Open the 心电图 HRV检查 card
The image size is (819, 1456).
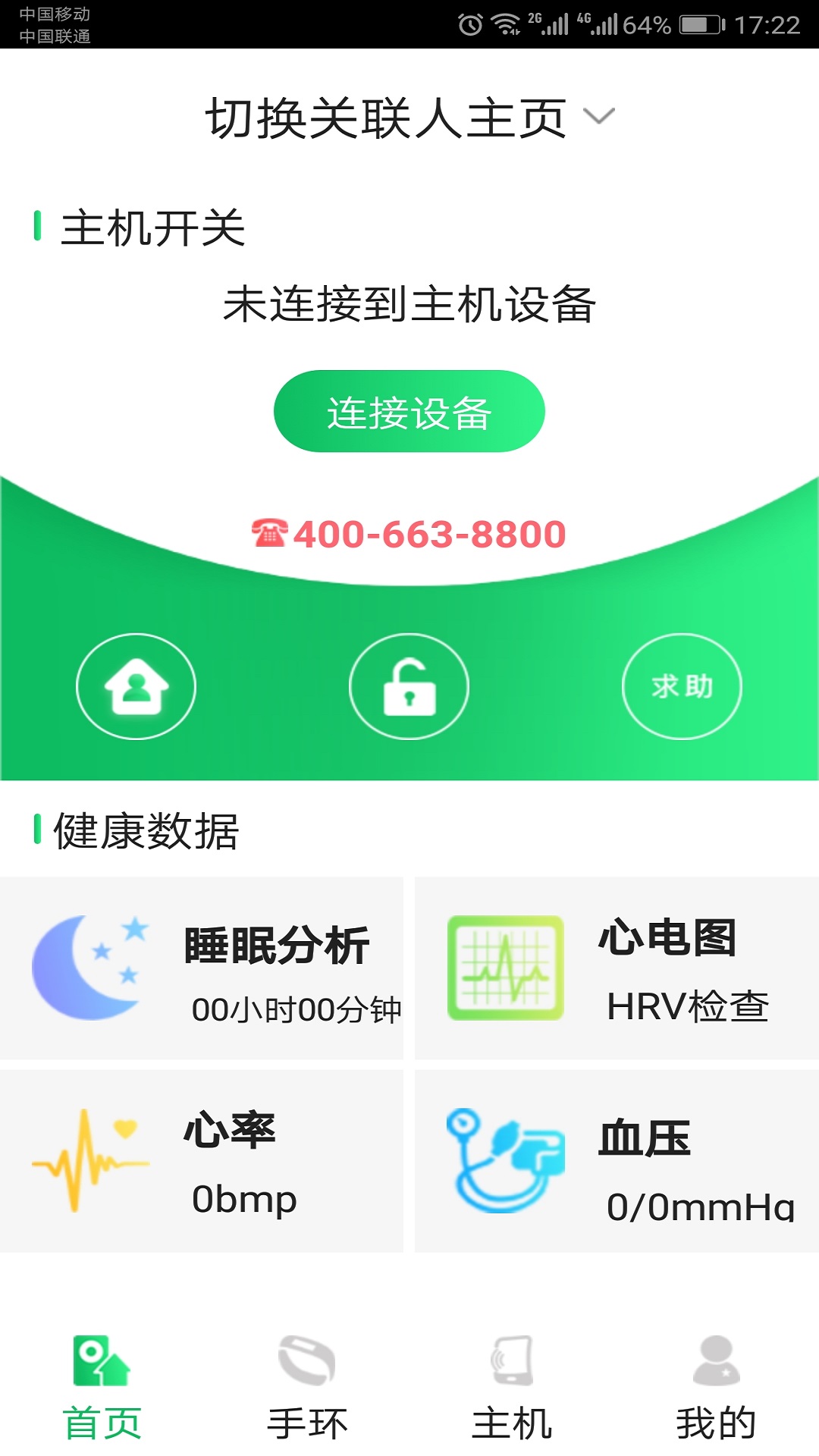pyautogui.click(x=616, y=968)
